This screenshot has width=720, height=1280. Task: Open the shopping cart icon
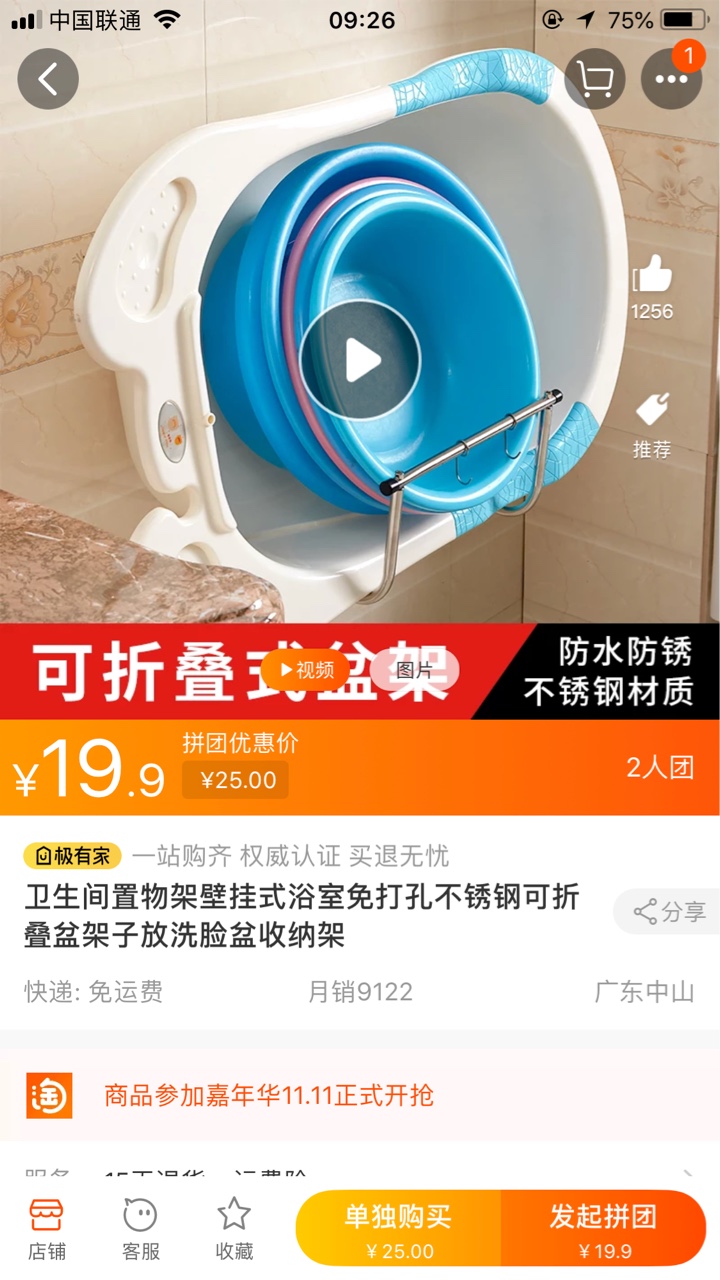[595, 79]
